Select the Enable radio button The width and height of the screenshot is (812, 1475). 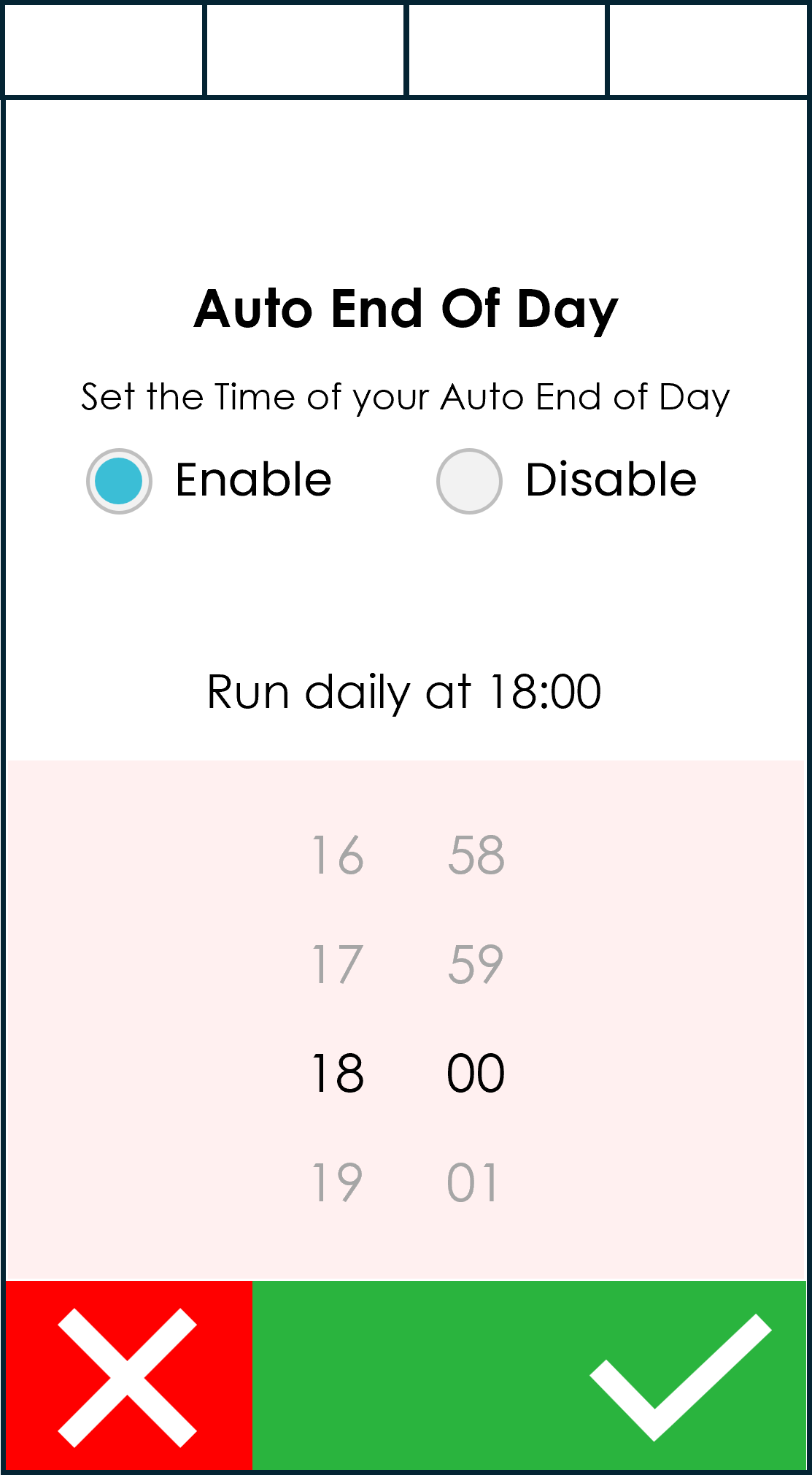click(x=119, y=481)
